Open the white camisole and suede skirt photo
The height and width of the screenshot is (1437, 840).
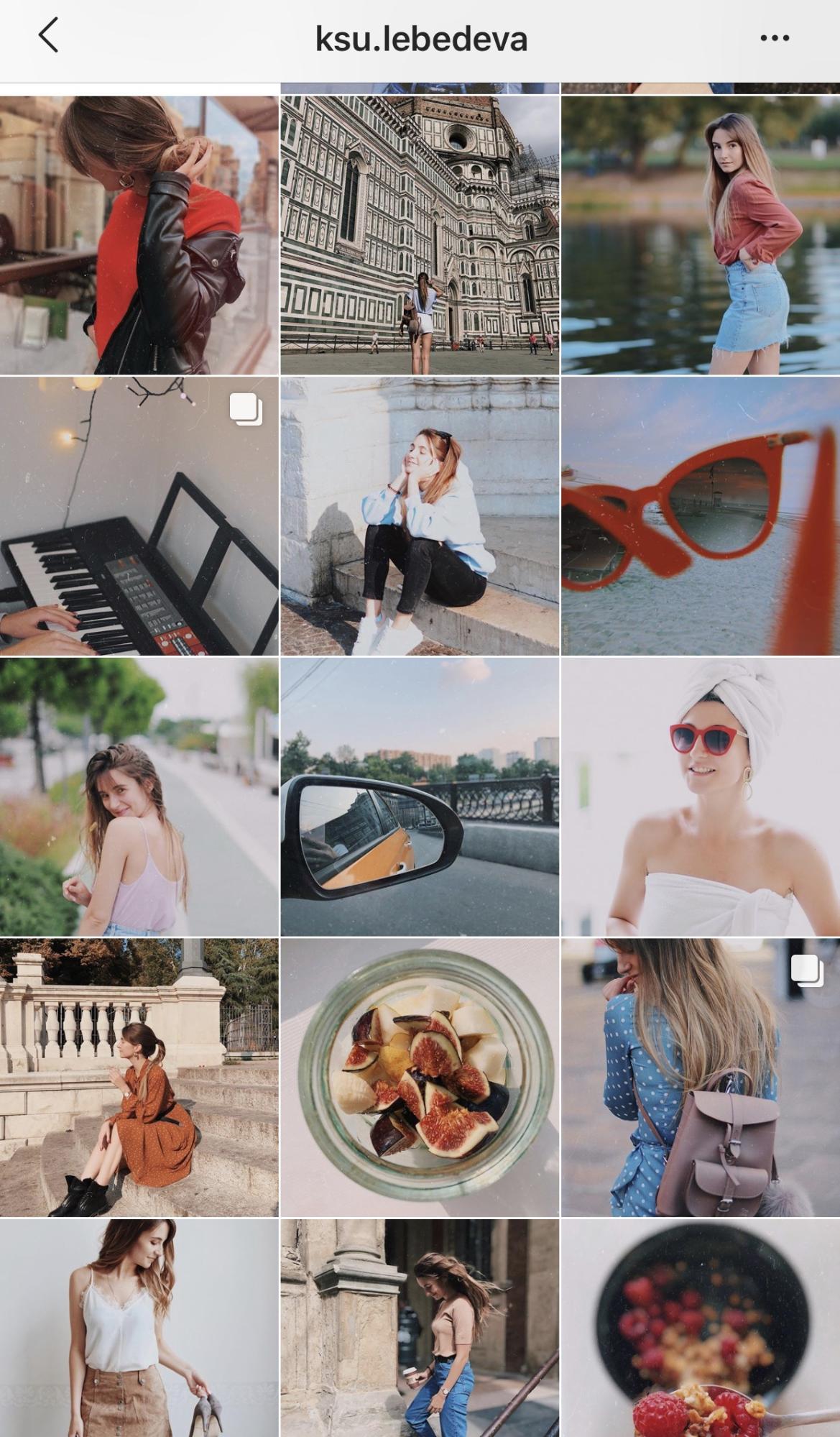139,1327
